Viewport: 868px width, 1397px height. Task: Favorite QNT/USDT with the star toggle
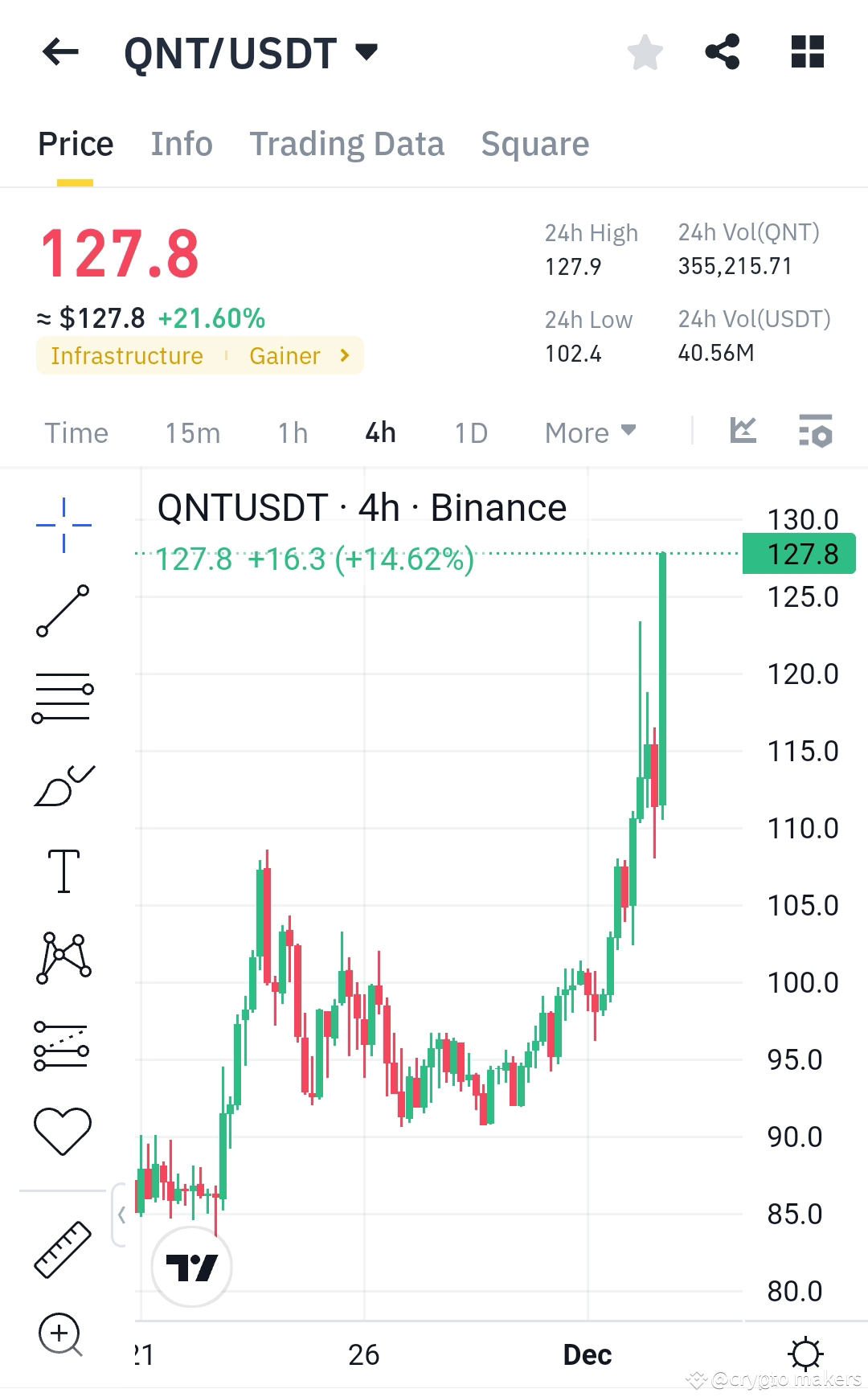click(x=645, y=52)
